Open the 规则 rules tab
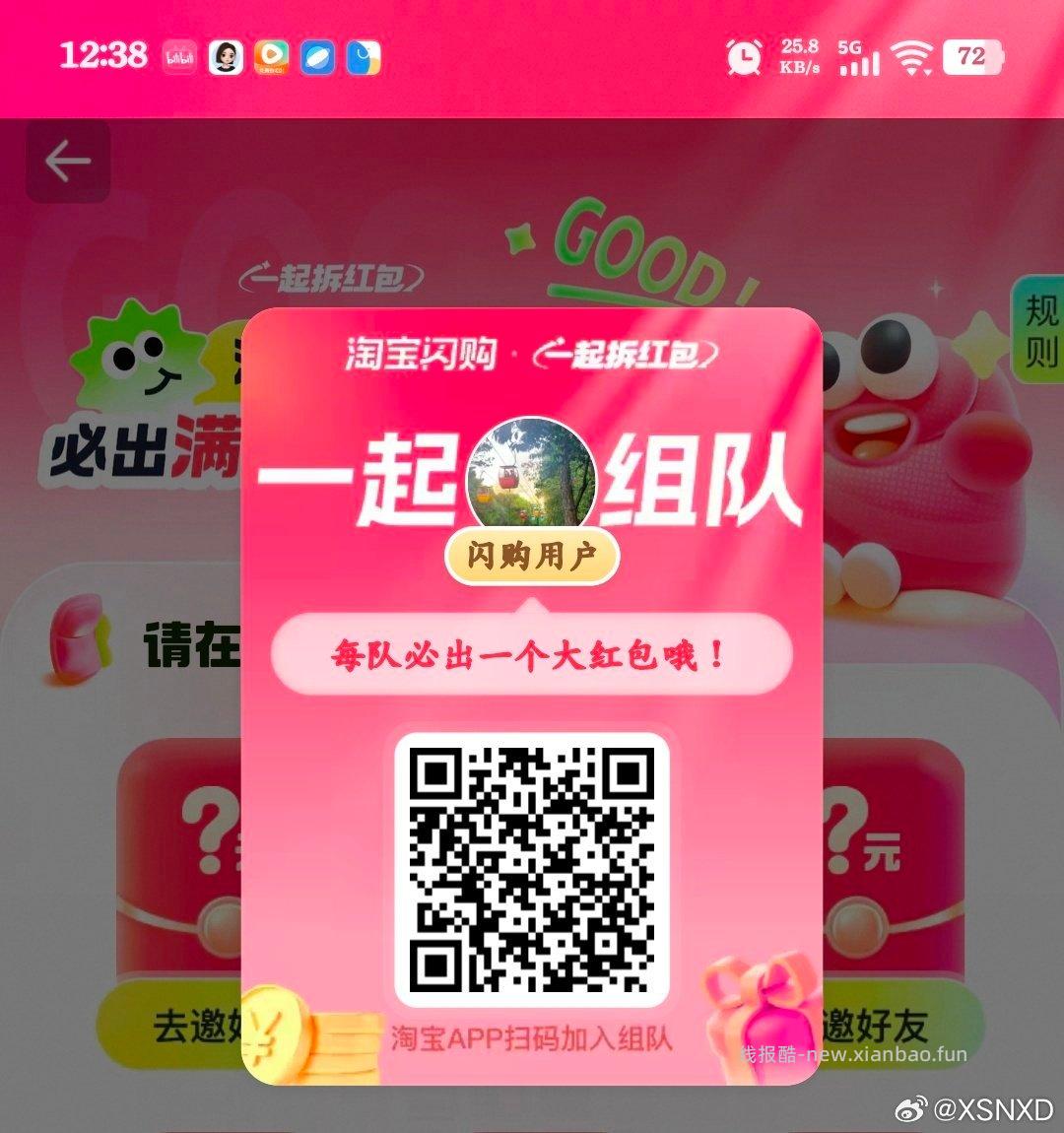This screenshot has height=1133, width=1064. click(1039, 330)
